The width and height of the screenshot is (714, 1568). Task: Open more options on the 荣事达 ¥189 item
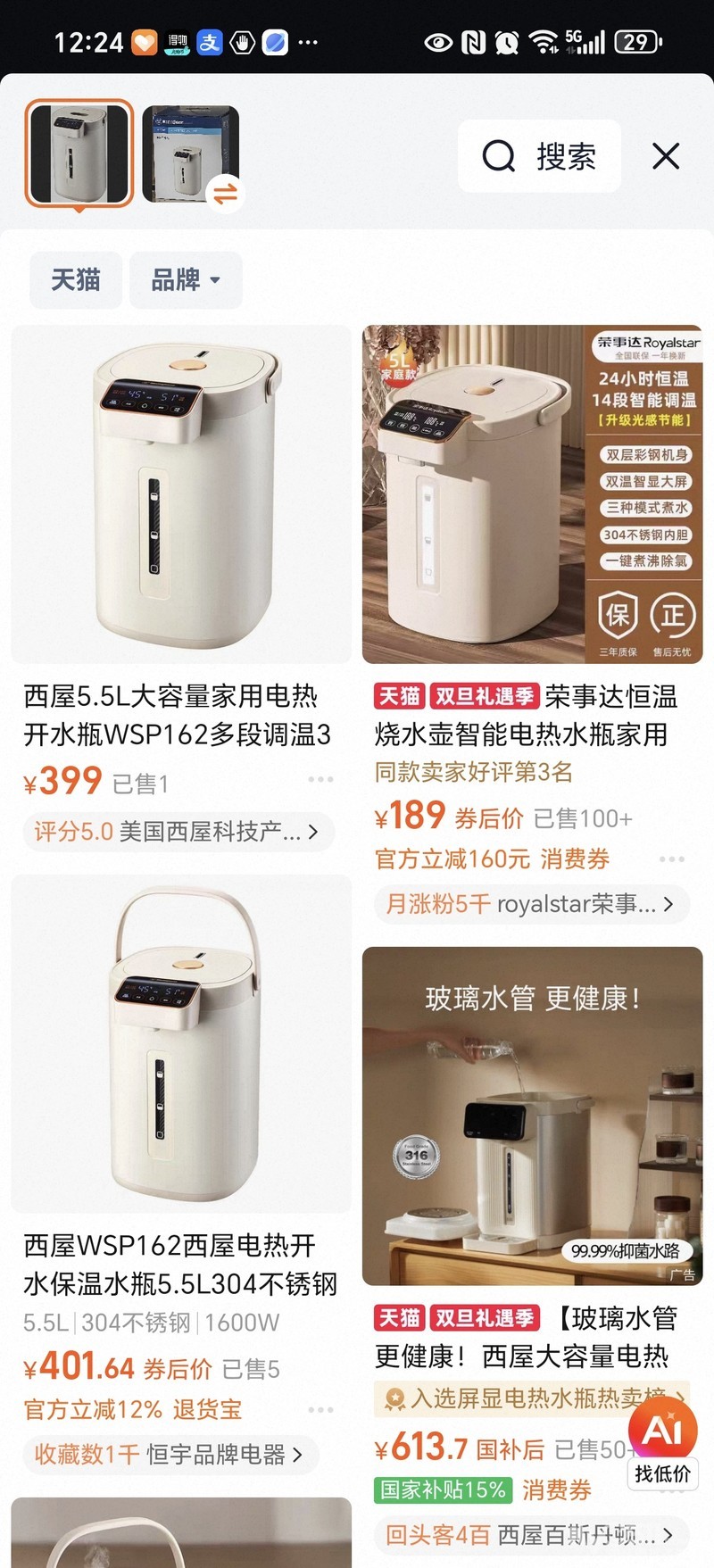point(671,859)
